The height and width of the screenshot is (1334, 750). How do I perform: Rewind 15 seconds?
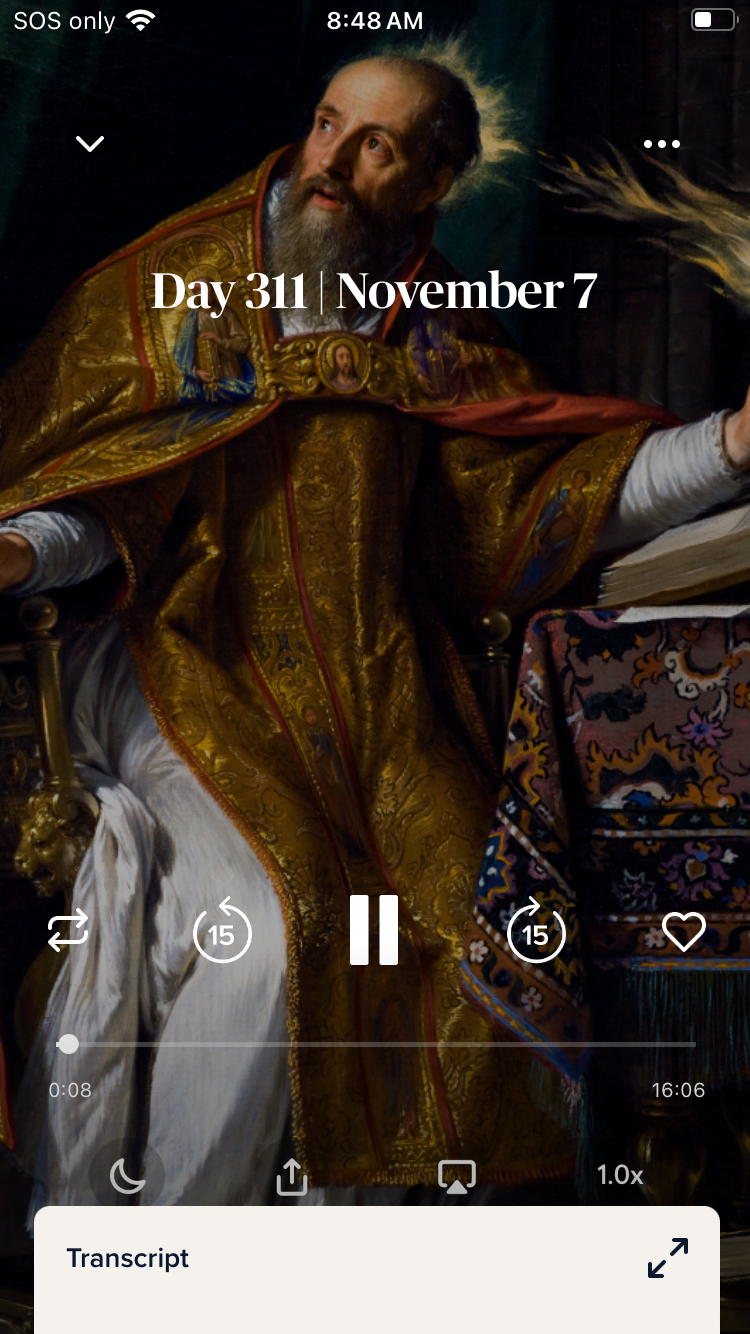coord(221,932)
